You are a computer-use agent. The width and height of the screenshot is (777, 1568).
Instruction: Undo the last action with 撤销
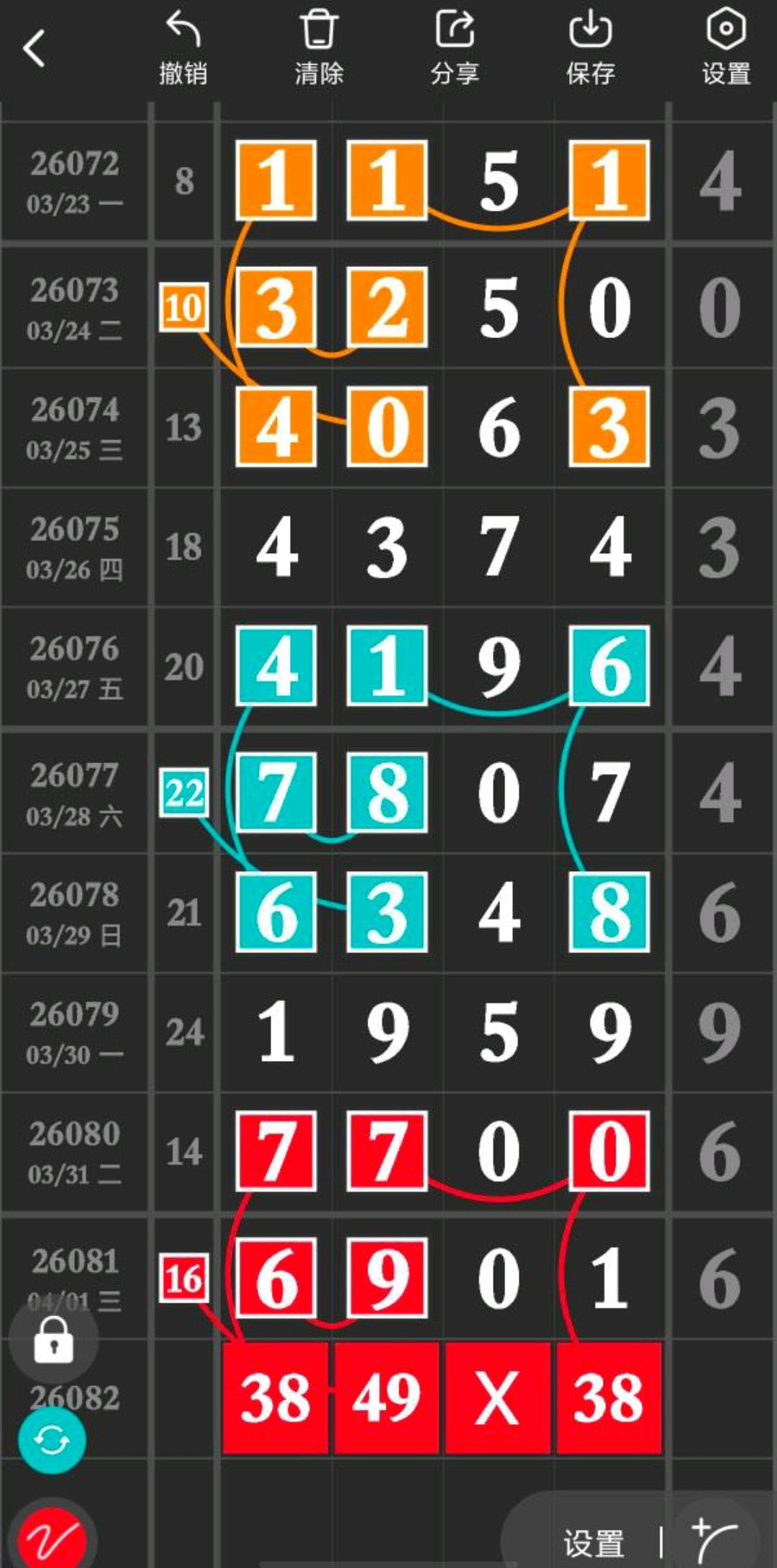click(183, 49)
